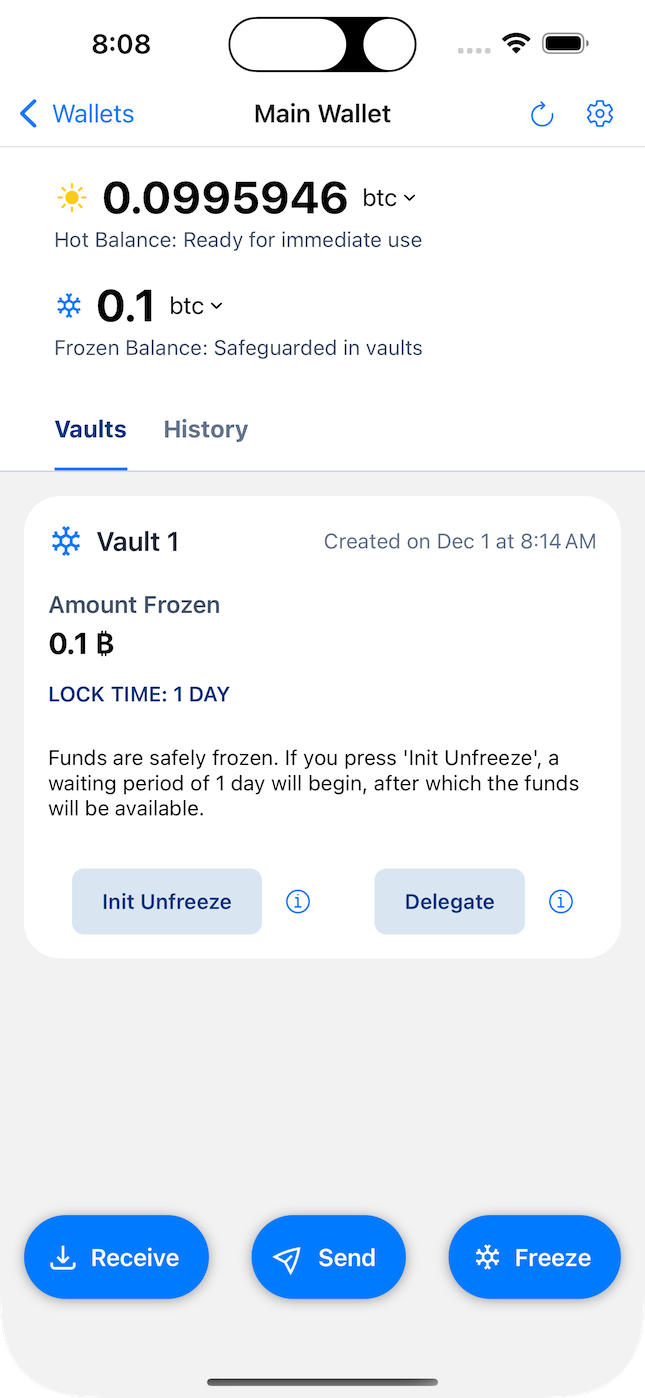Change frozen balance currency unit

click(x=195, y=306)
